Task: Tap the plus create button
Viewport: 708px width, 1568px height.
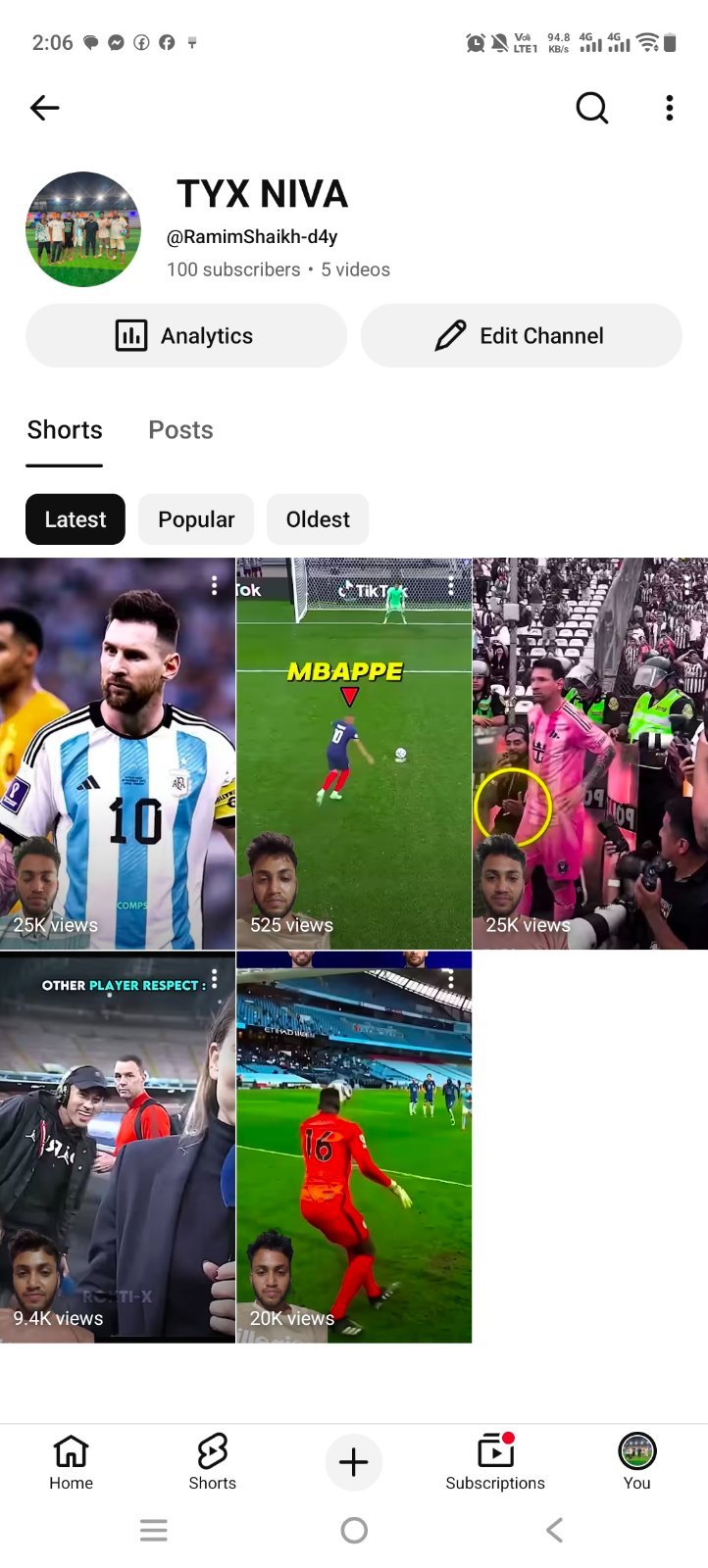Action: tap(354, 1462)
